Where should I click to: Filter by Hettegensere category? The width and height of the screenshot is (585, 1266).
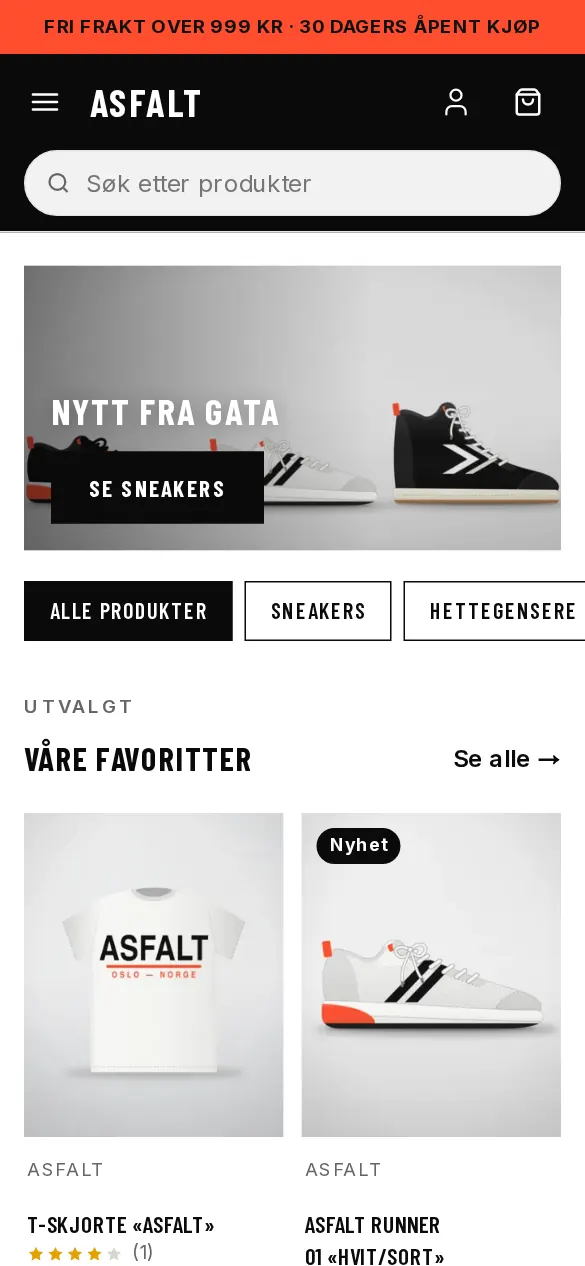tap(496, 611)
